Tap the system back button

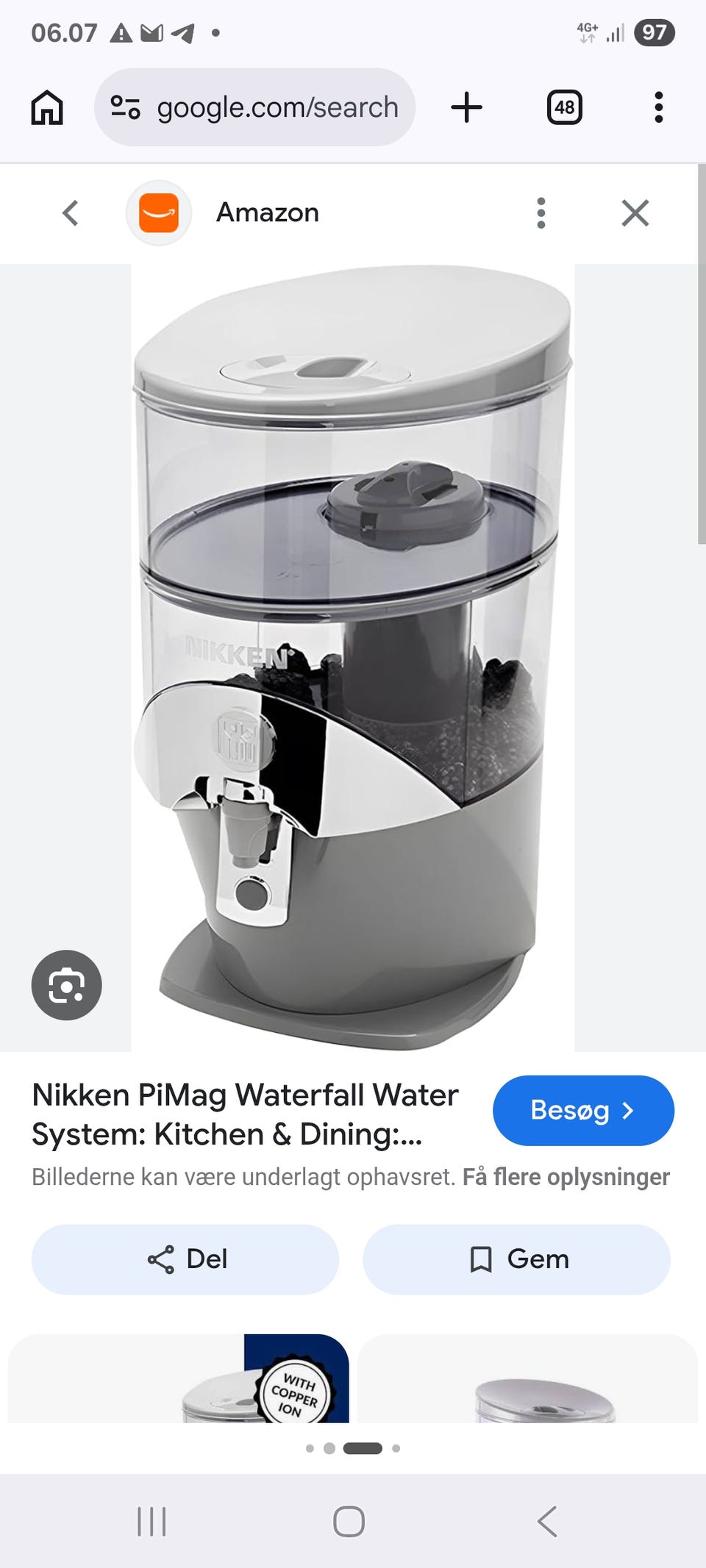[547, 1521]
